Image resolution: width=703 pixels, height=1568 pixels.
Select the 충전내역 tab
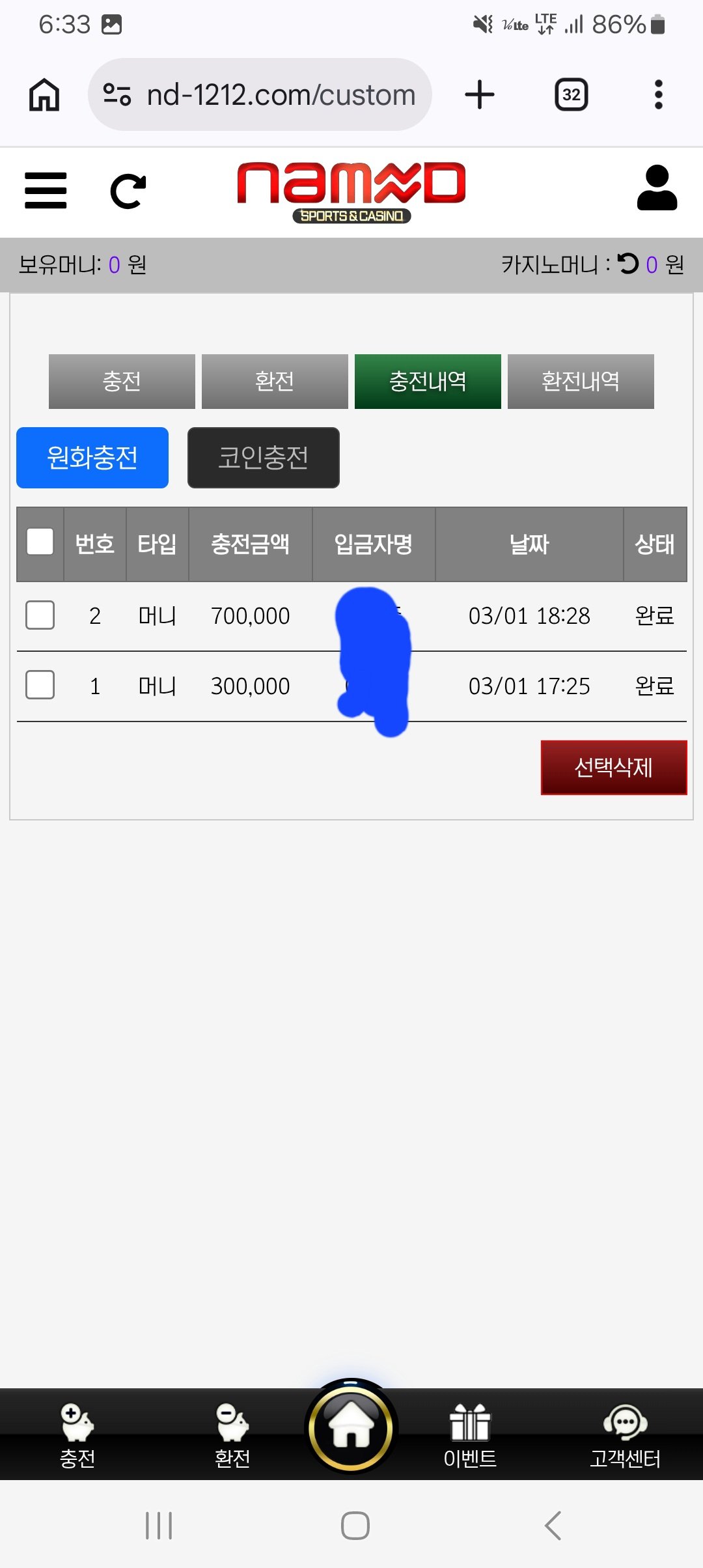click(x=428, y=382)
